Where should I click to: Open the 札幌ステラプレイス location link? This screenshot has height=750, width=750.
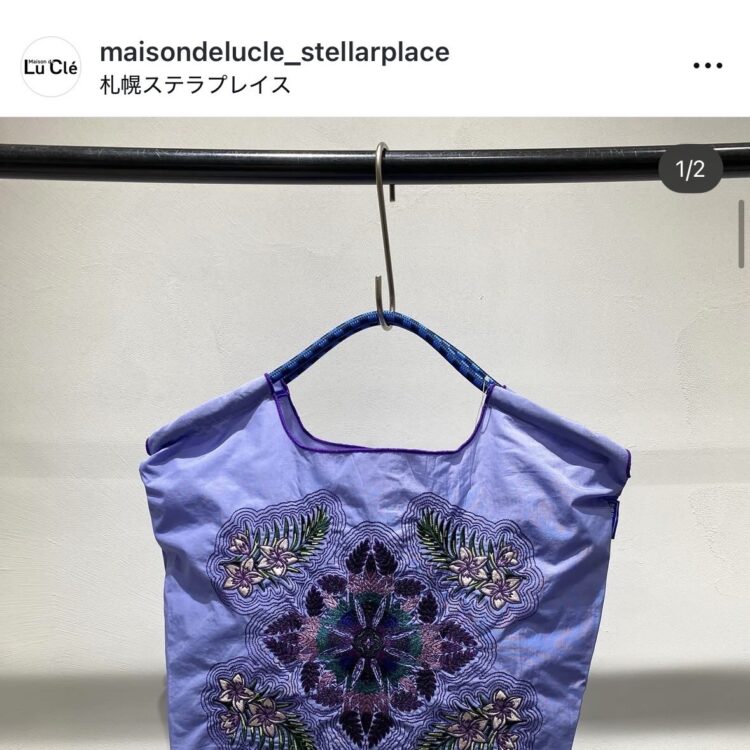[x=196, y=84]
